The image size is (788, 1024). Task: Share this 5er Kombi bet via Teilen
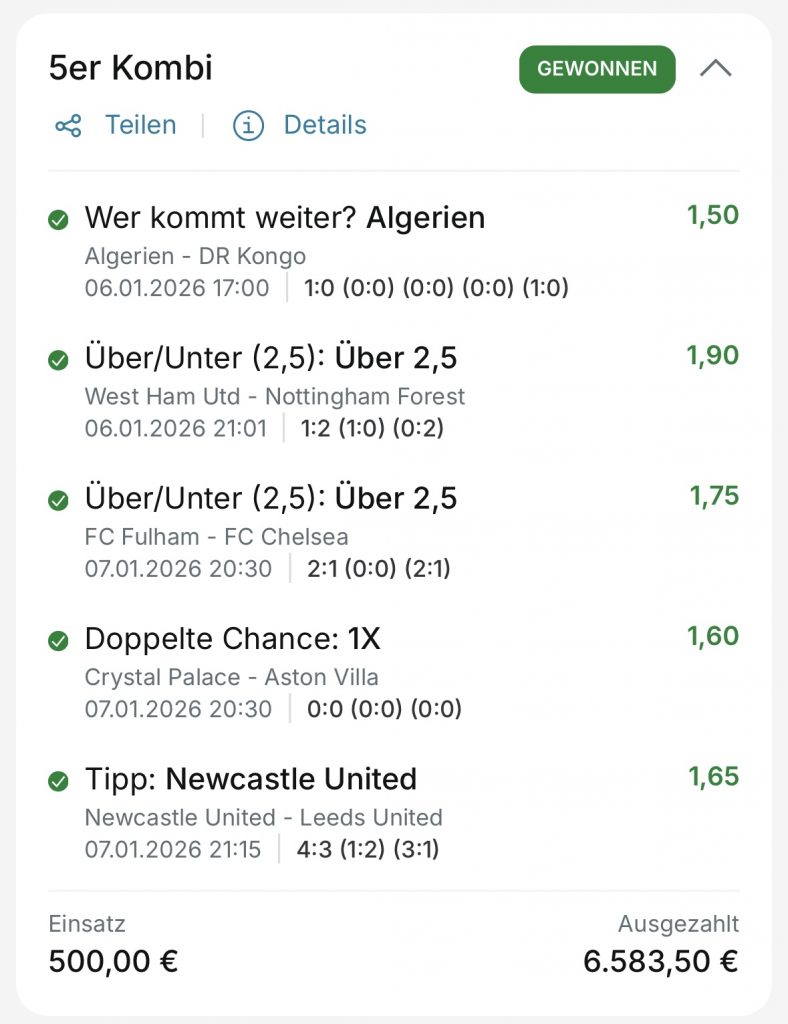pos(116,126)
